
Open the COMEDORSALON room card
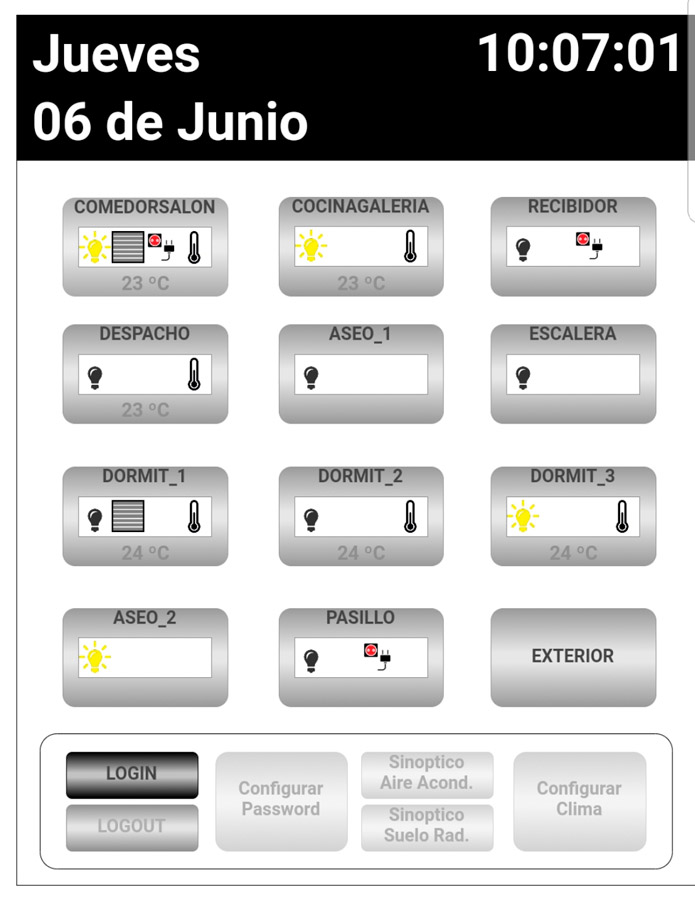tap(144, 208)
